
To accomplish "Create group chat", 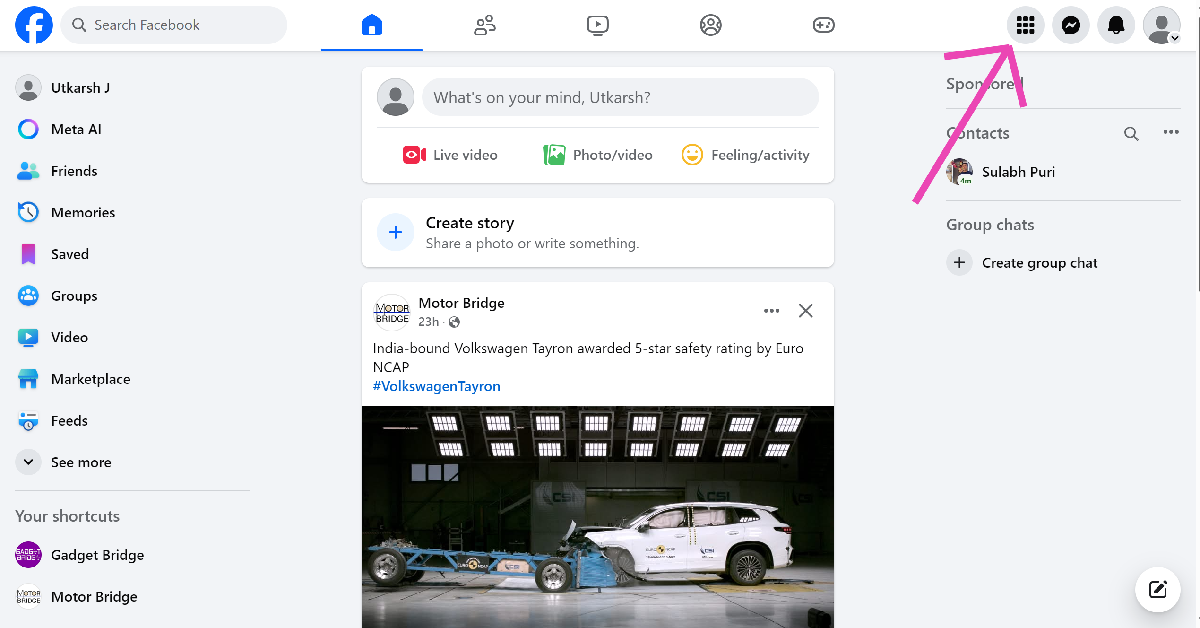I will [x=1039, y=263].
